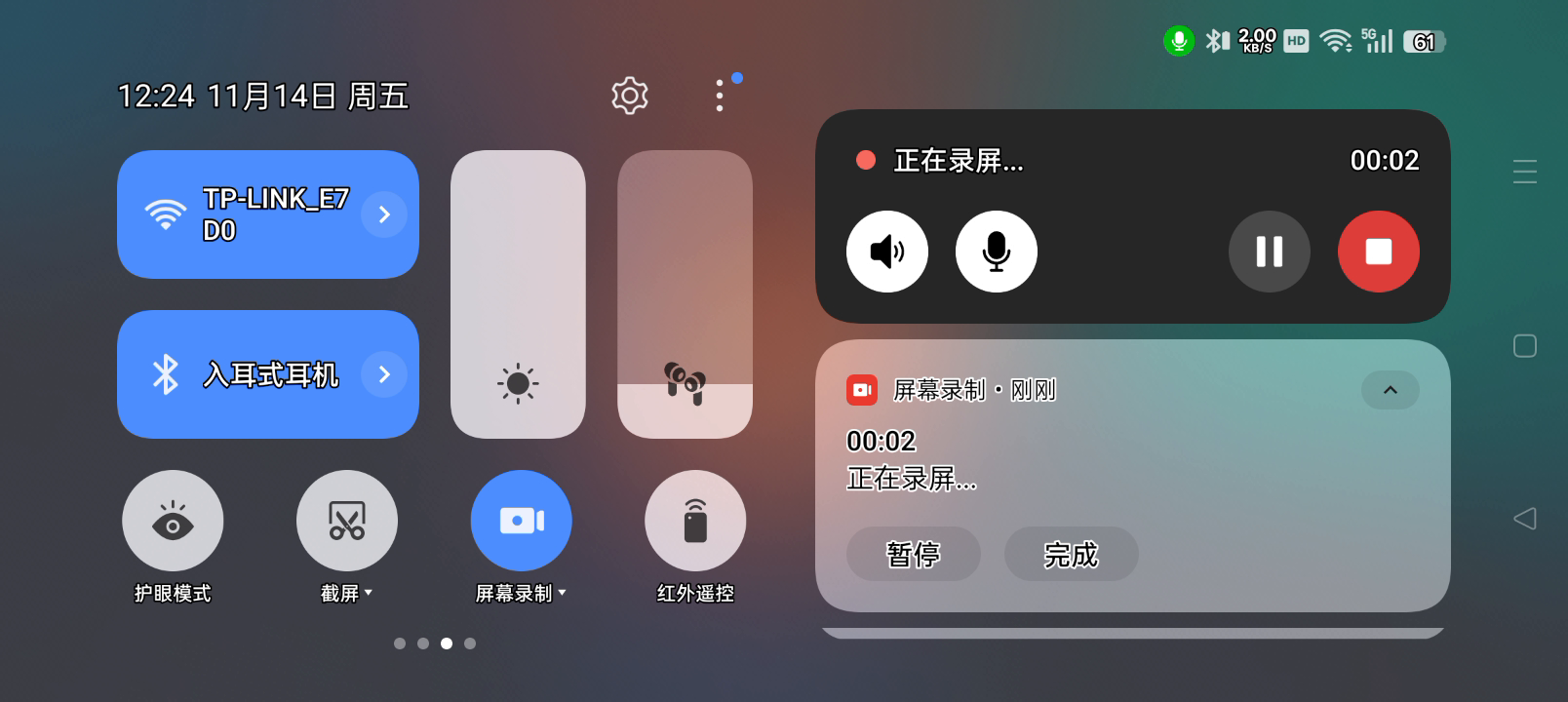Tap the system back button

(x=1524, y=518)
